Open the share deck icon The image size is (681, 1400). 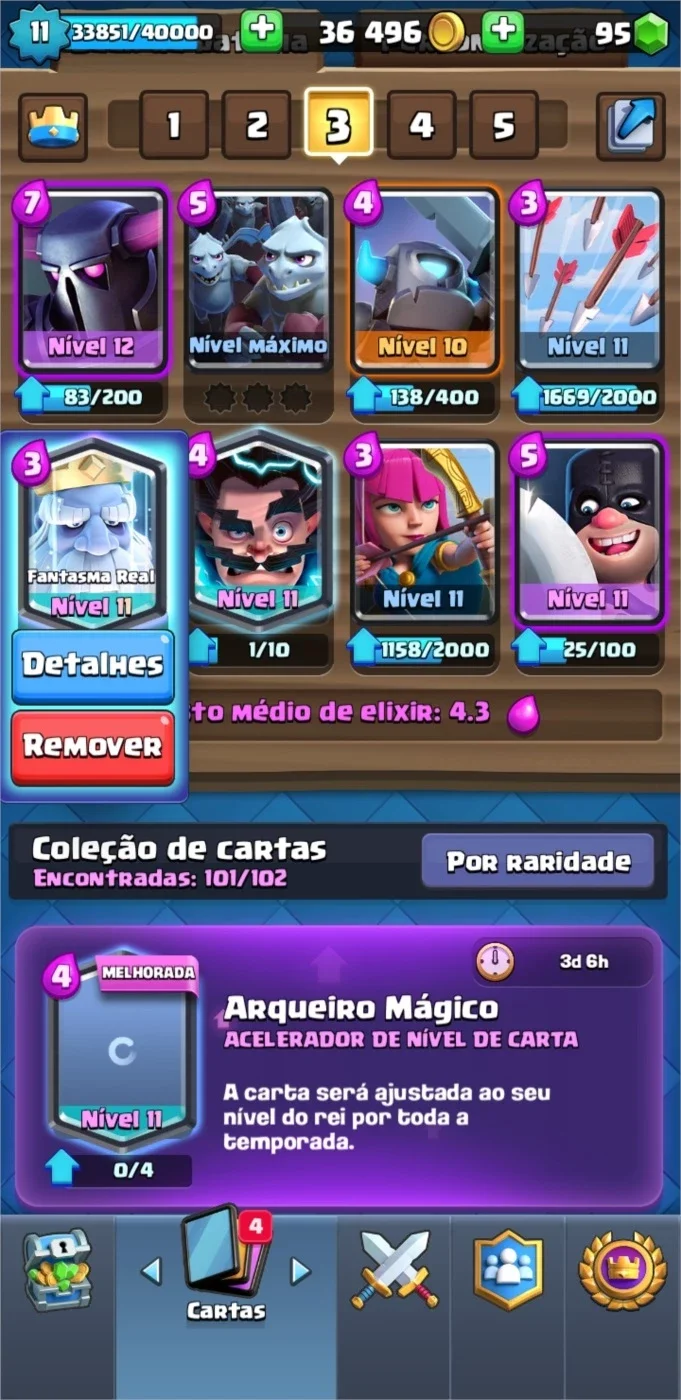pos(630,126)
